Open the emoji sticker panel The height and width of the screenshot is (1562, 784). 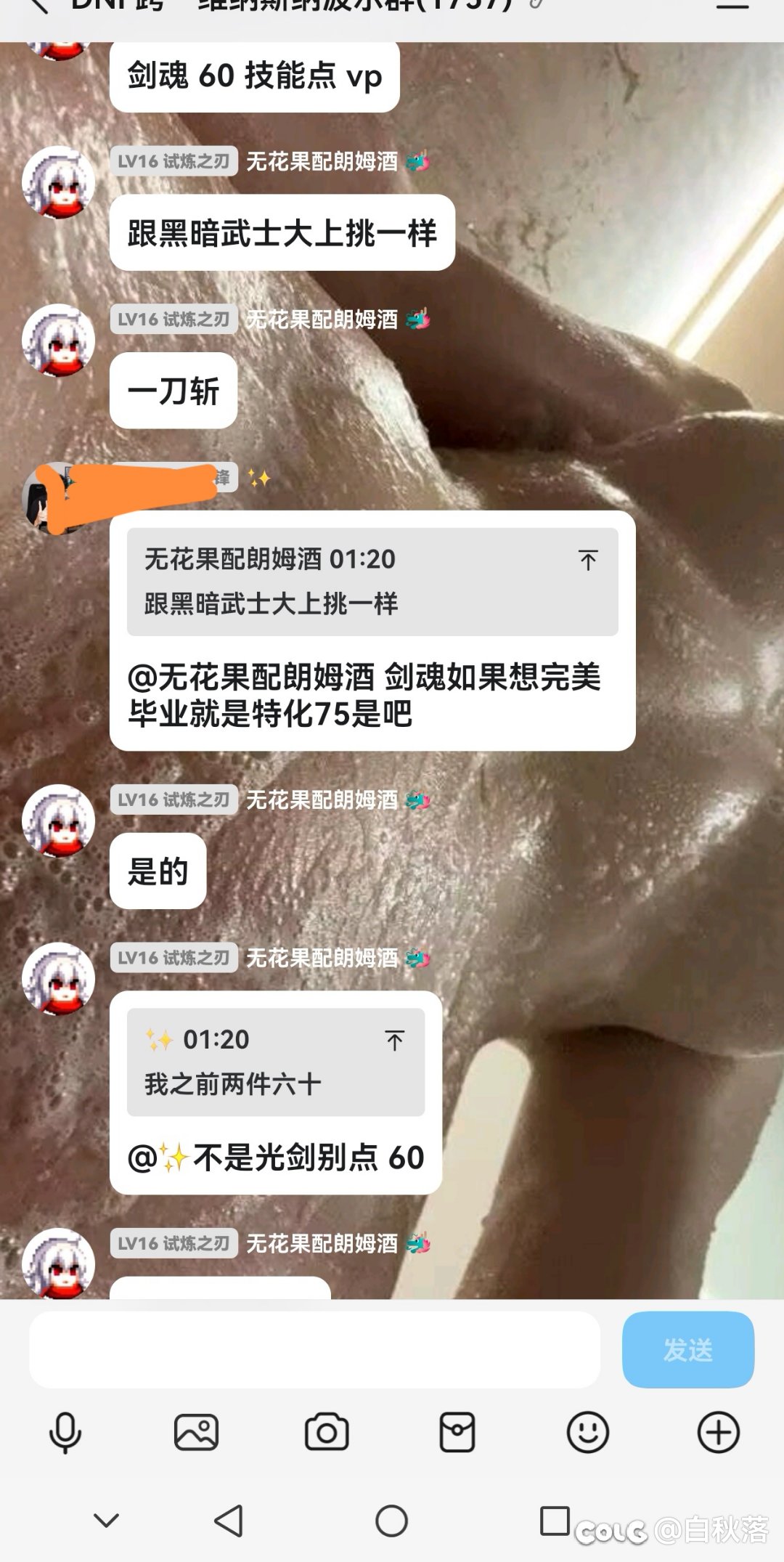point(588,1433)
